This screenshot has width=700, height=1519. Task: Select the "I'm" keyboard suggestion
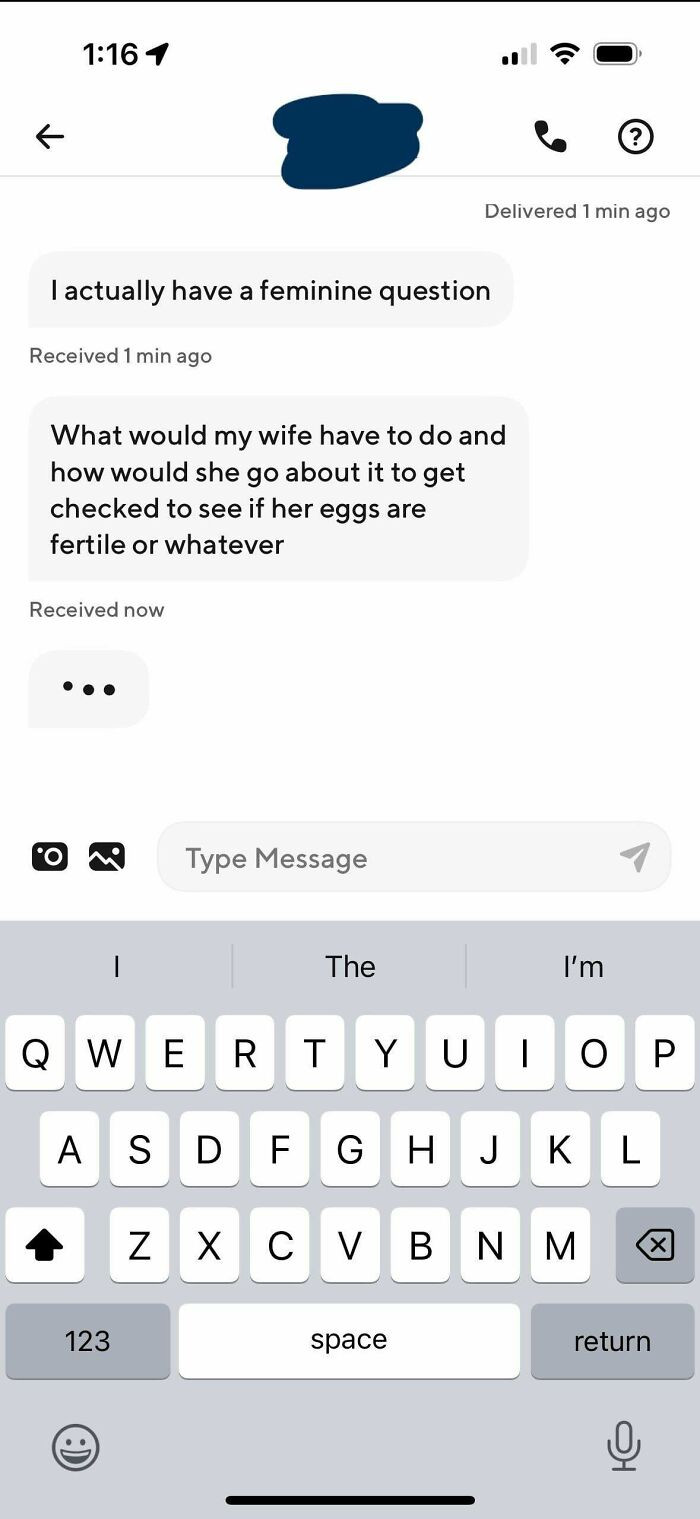click(583, 966)
